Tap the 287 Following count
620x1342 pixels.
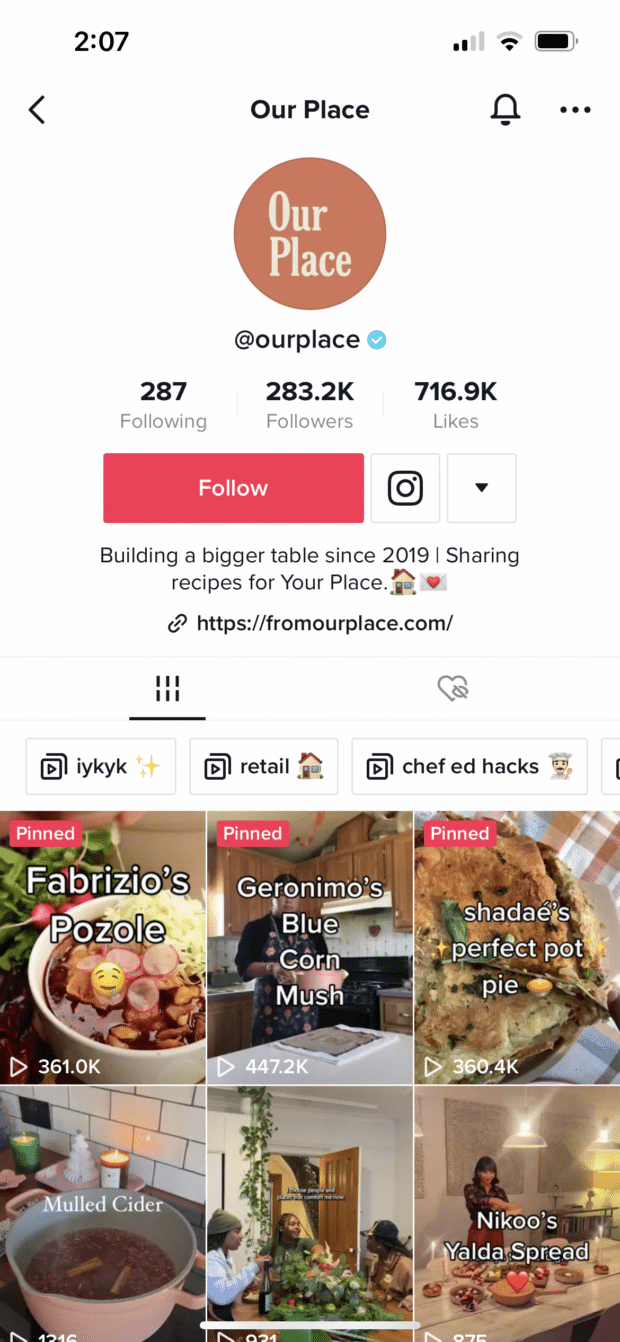[x=163, y=405]
